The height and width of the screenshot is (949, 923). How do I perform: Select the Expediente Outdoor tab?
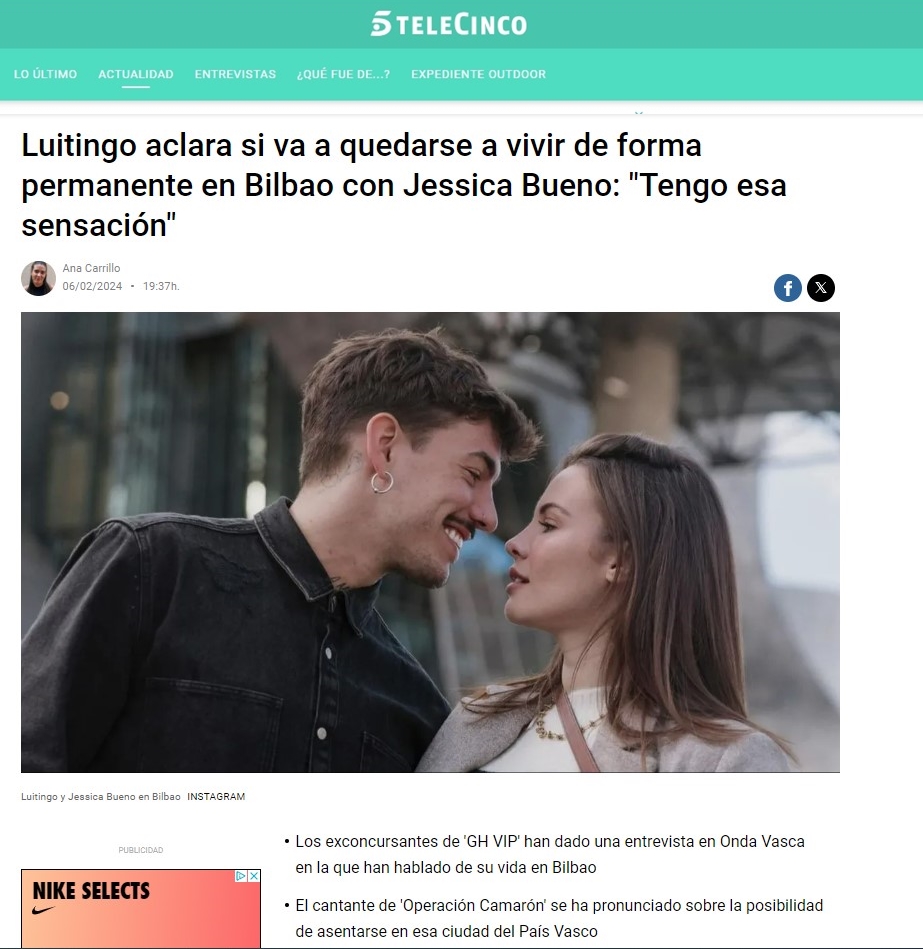point(478,74)
